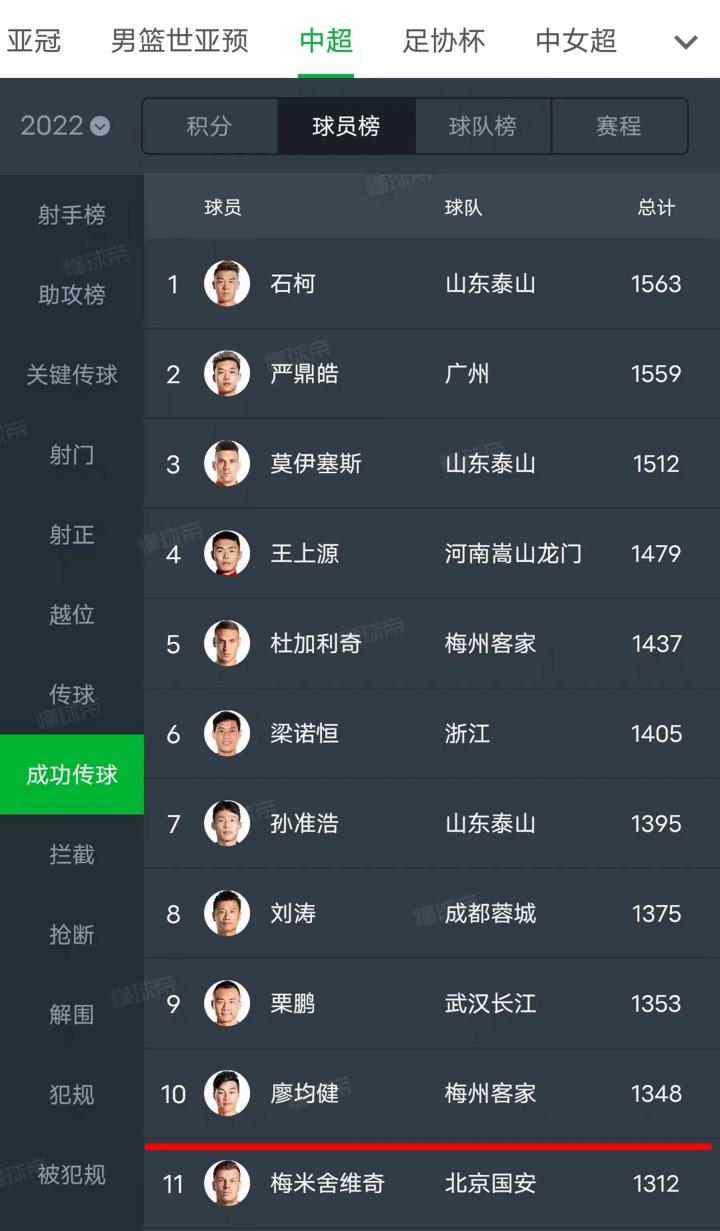Viewport: 720px width, 1231px height.
Task: Switch to the 中女超 league tab
Action: [576, 41]
